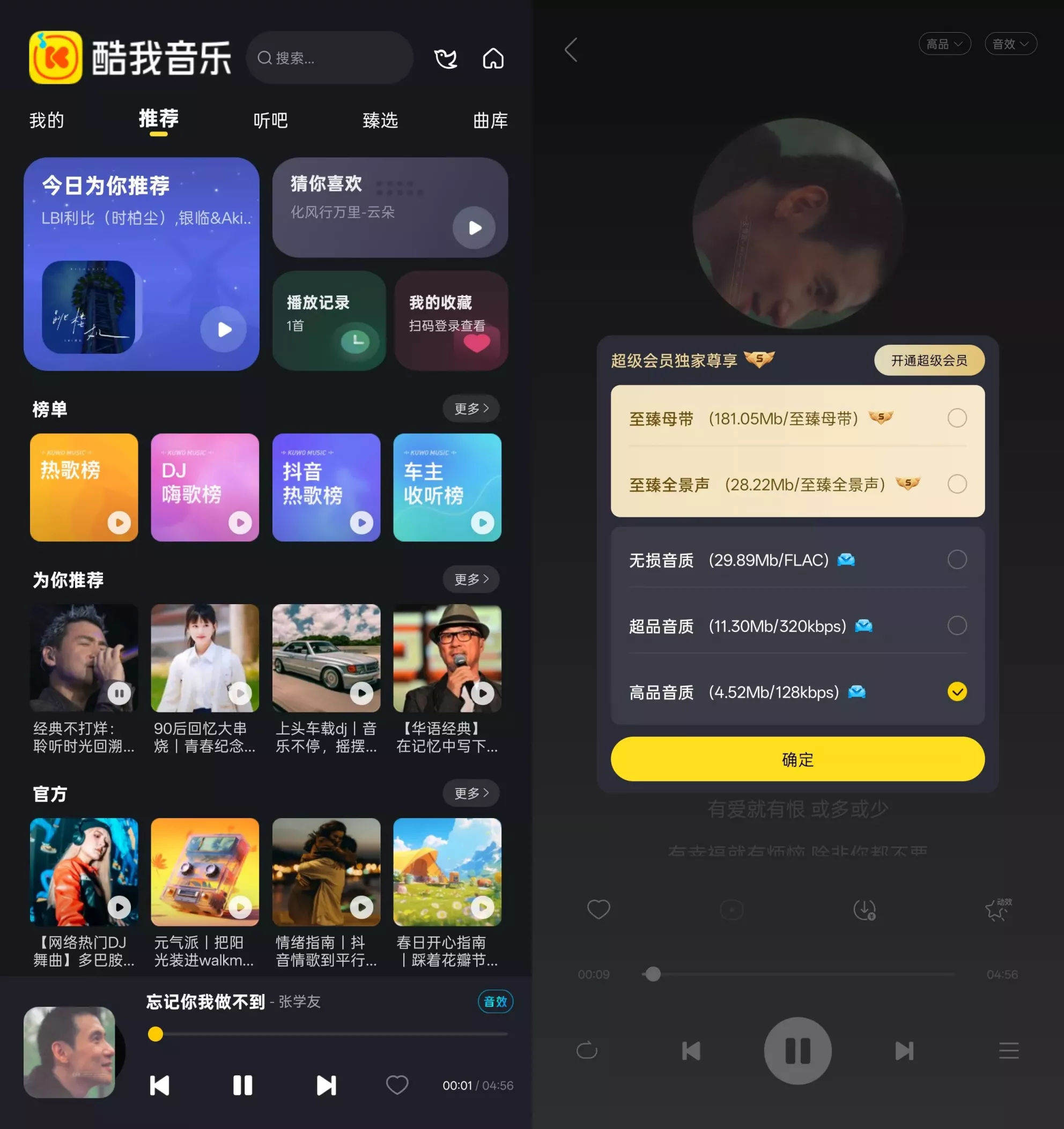Open the 动效 effects icon
Screen dimensions: 1064x1129
(x=997, y=909)
